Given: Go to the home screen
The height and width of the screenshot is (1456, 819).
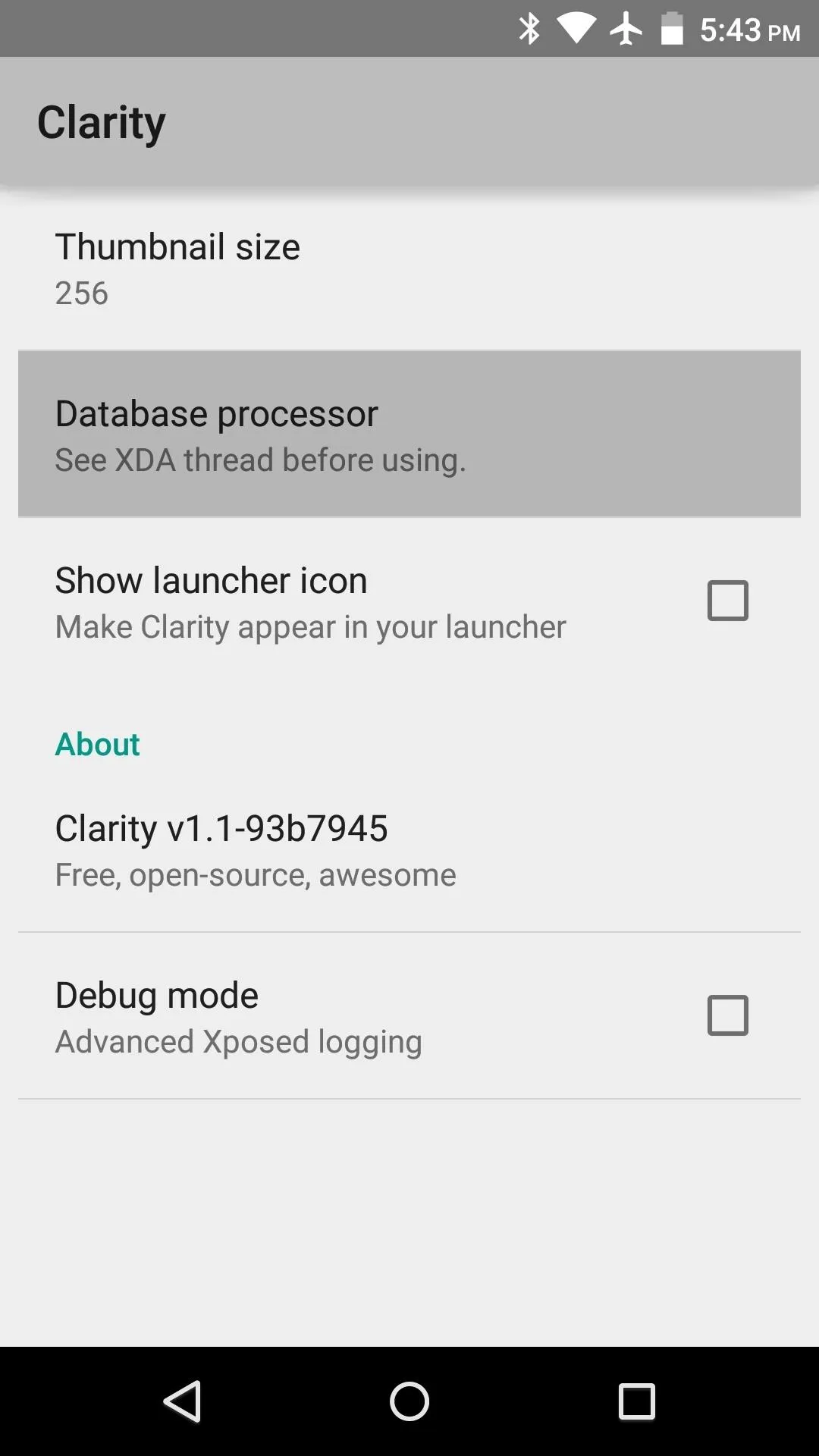Looking at the screenshot, I should coord(409,1401).
